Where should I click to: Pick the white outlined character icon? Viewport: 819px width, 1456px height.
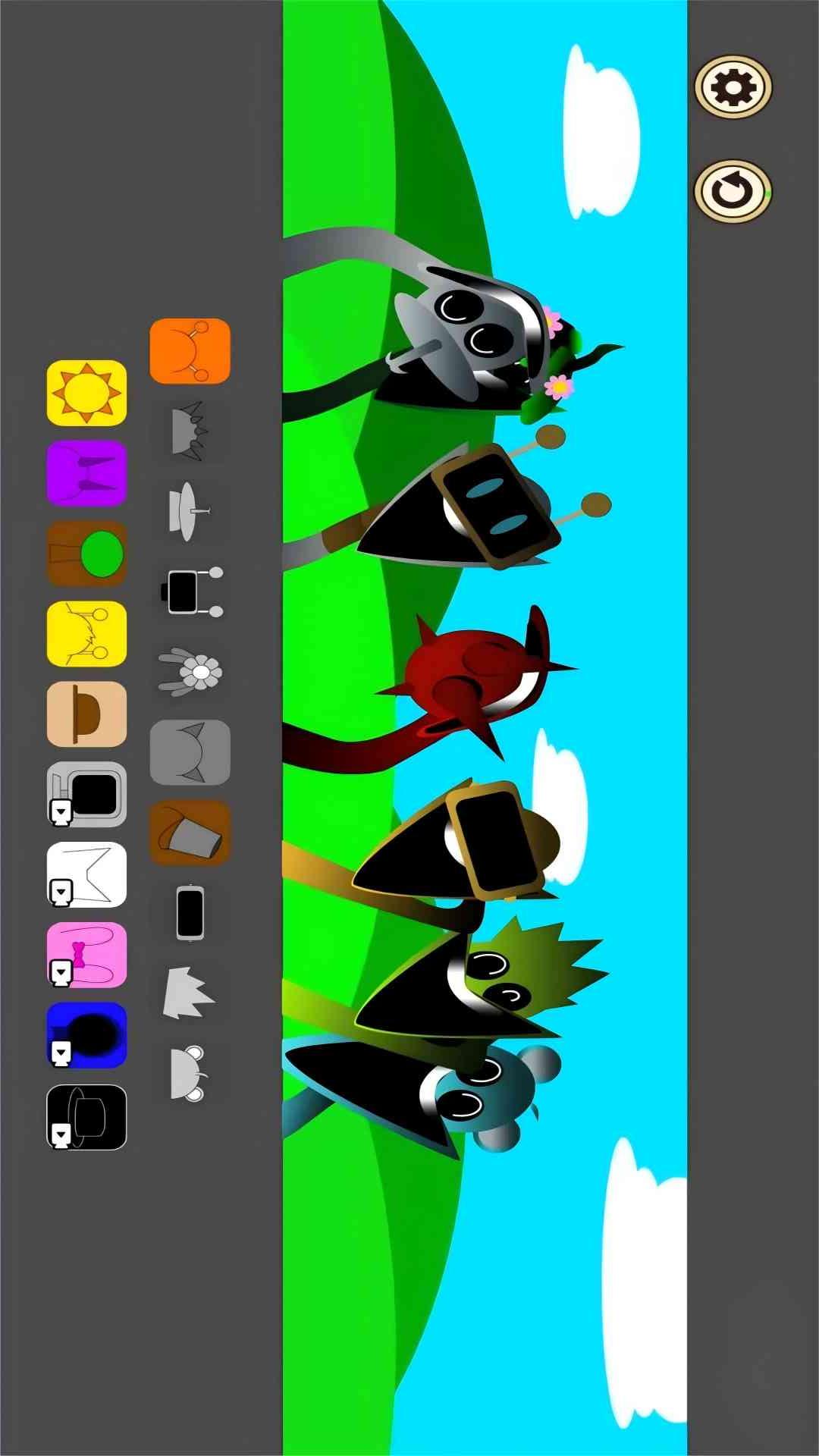(x=86, y=875)
